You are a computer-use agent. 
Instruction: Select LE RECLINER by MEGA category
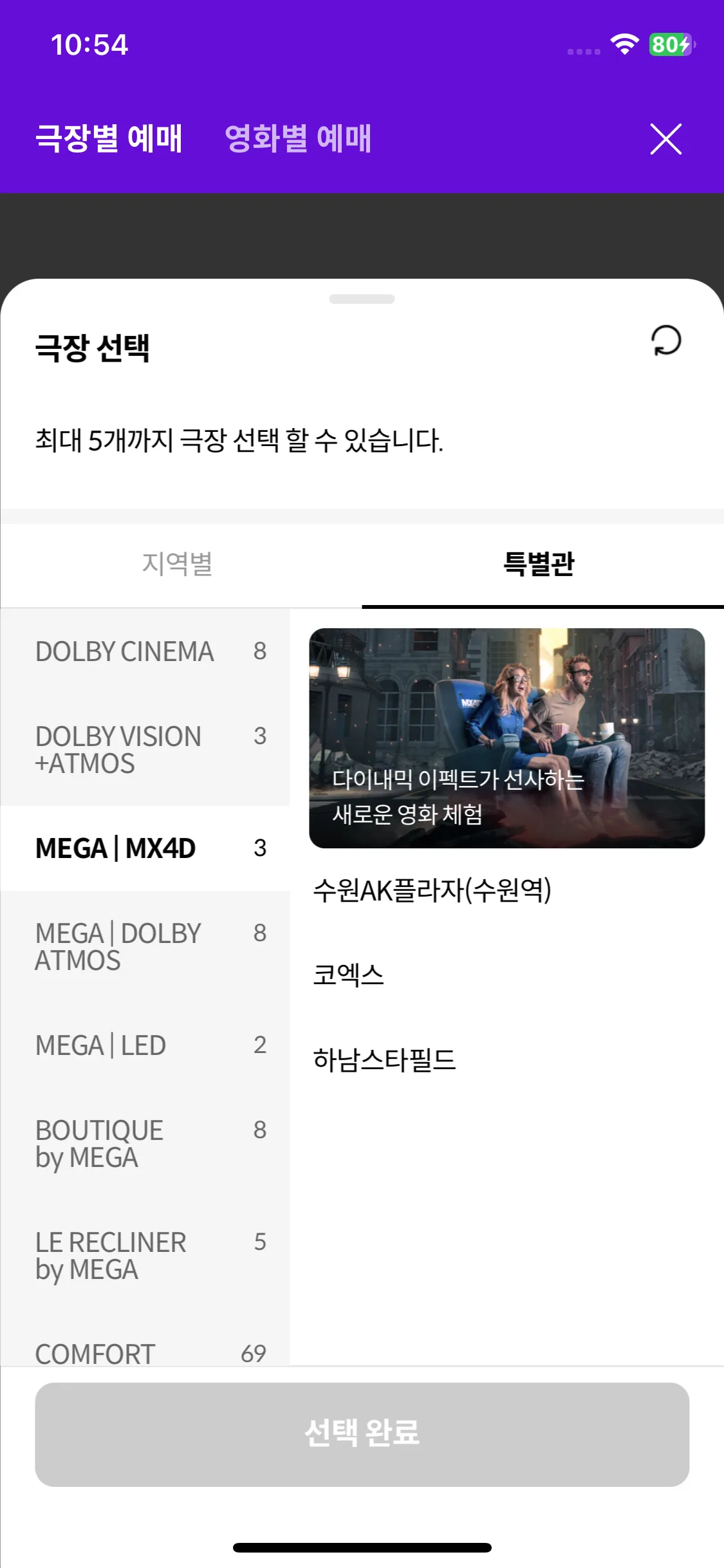pyautogui.click(x=145, y=1256)
